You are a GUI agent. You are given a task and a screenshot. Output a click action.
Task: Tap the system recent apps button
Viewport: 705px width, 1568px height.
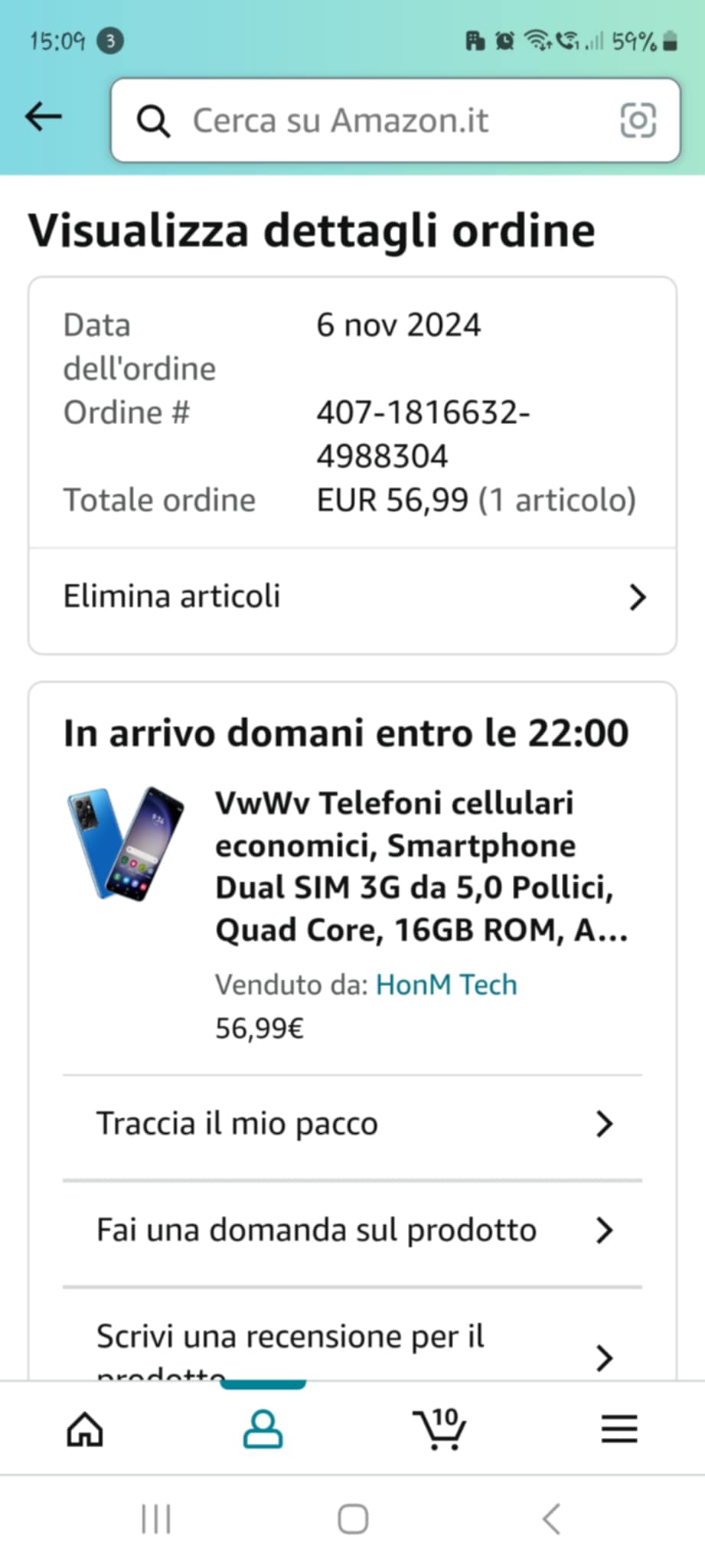pos(156,1519)
